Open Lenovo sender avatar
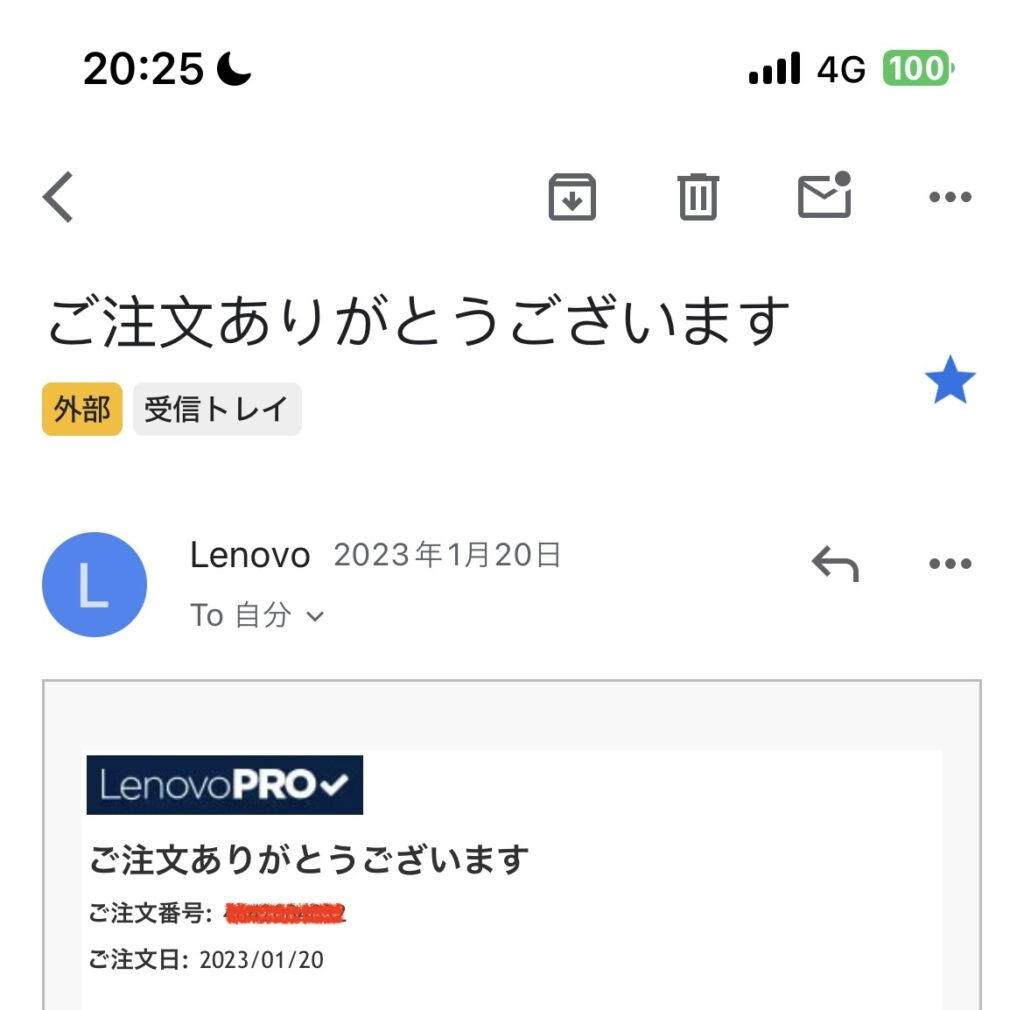1024x1010 pixels. (x=94, y=585)
